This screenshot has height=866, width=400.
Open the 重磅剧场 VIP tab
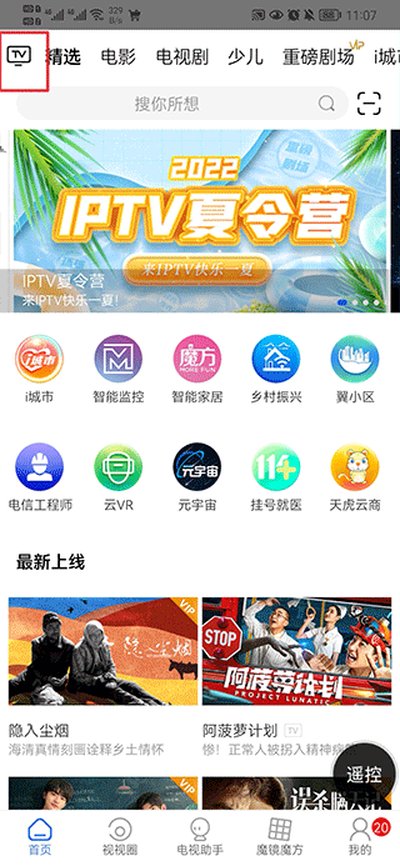point(319,56)
